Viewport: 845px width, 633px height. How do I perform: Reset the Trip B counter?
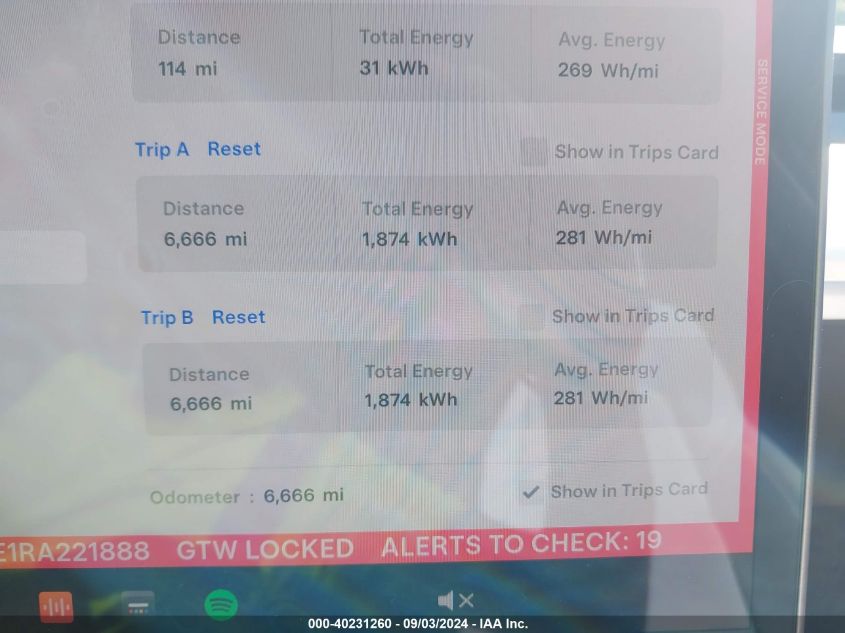coord(238,317)
